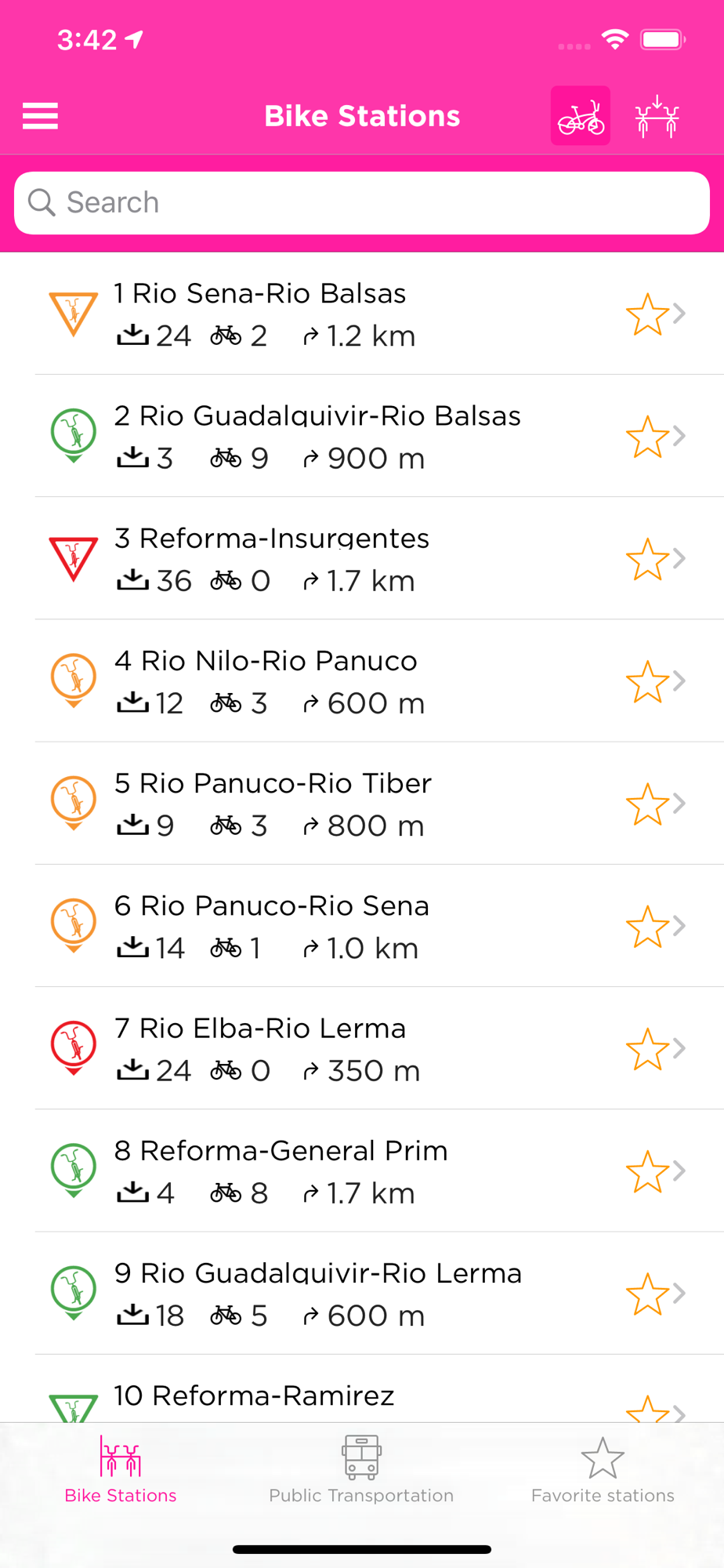Viewport: 724px width, 1568px height.
Task: Star the 4 Rio Nilo-Rio Panuco station
Action: [x=647, y=681]
